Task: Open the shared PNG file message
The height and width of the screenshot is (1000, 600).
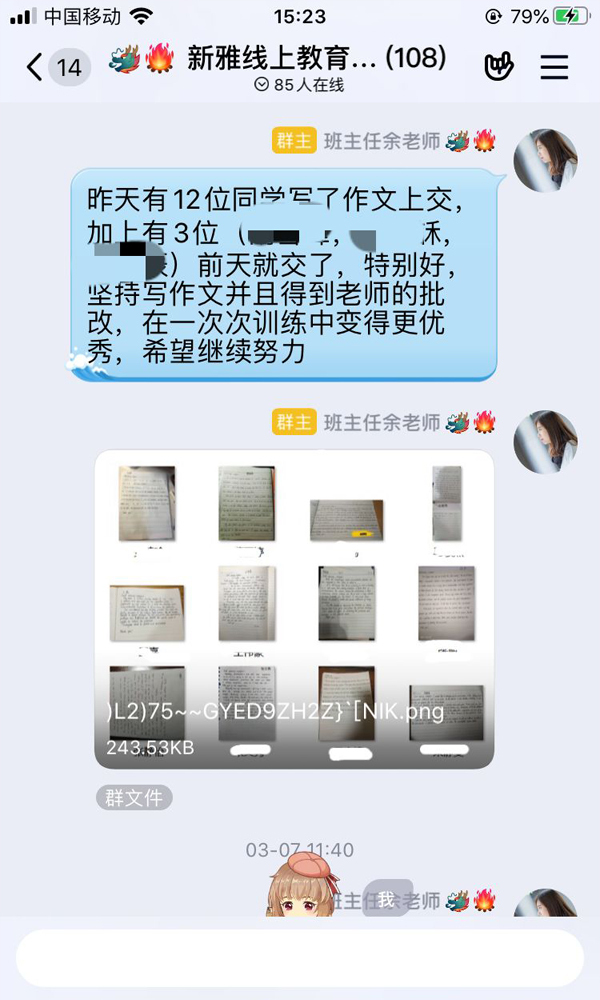Action: tap(294, 609)
